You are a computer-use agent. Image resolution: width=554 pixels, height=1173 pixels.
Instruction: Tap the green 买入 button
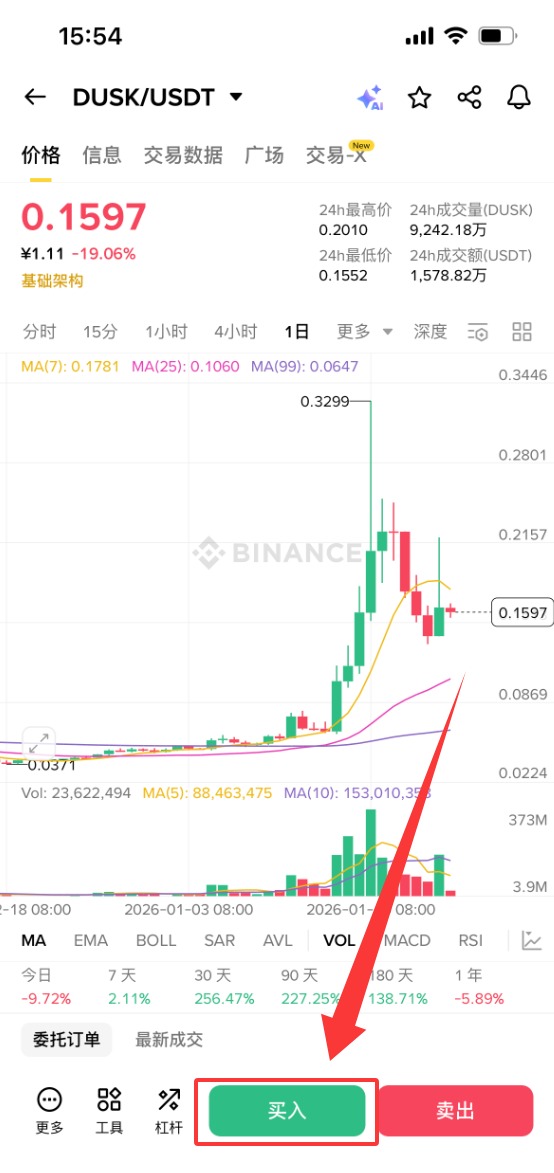pos(287,1111)
